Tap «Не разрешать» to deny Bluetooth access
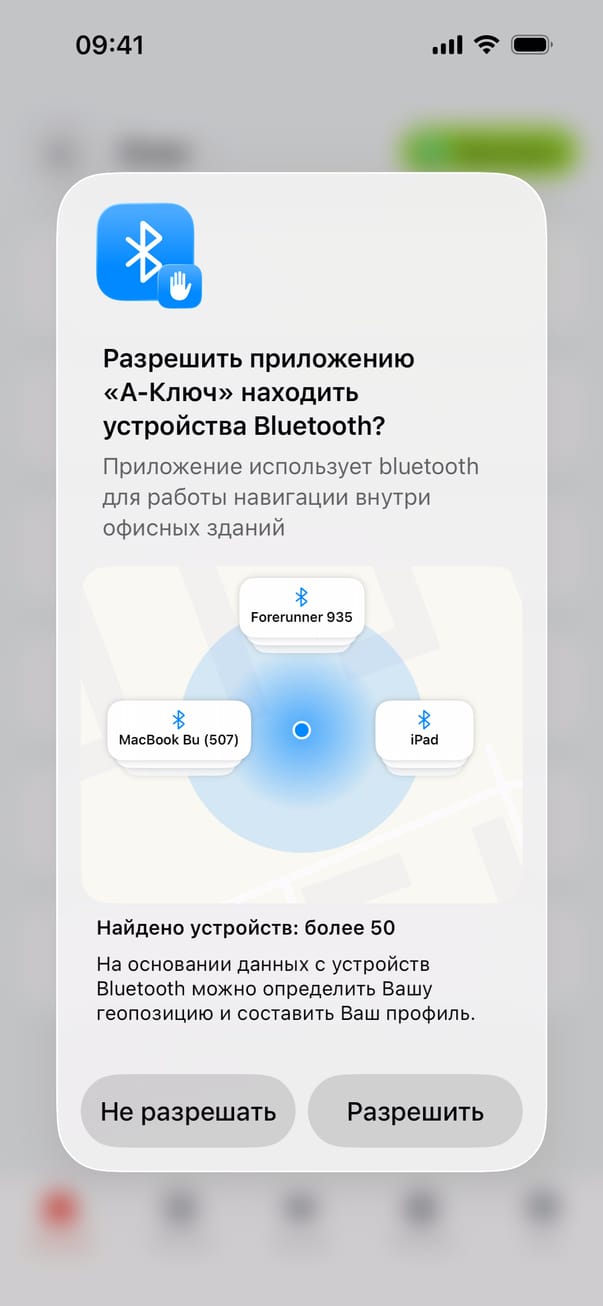 point(188,1111)
